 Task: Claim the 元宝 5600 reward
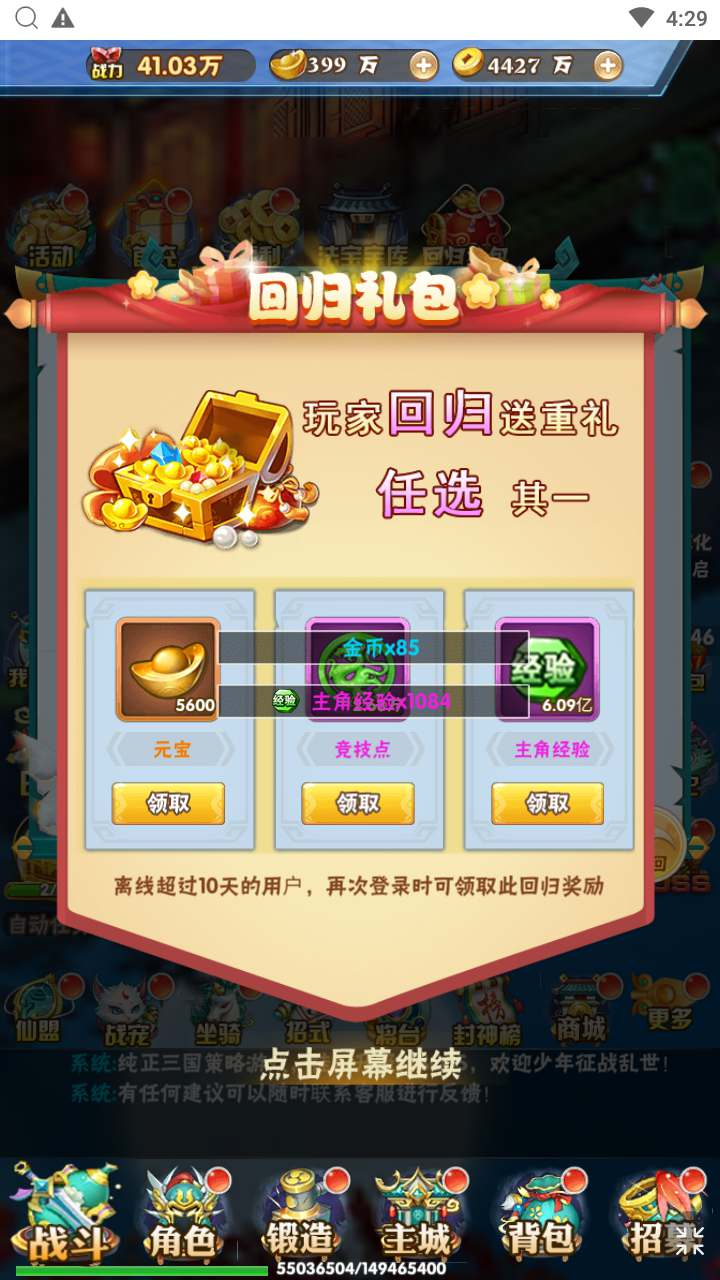pos(168,803)
